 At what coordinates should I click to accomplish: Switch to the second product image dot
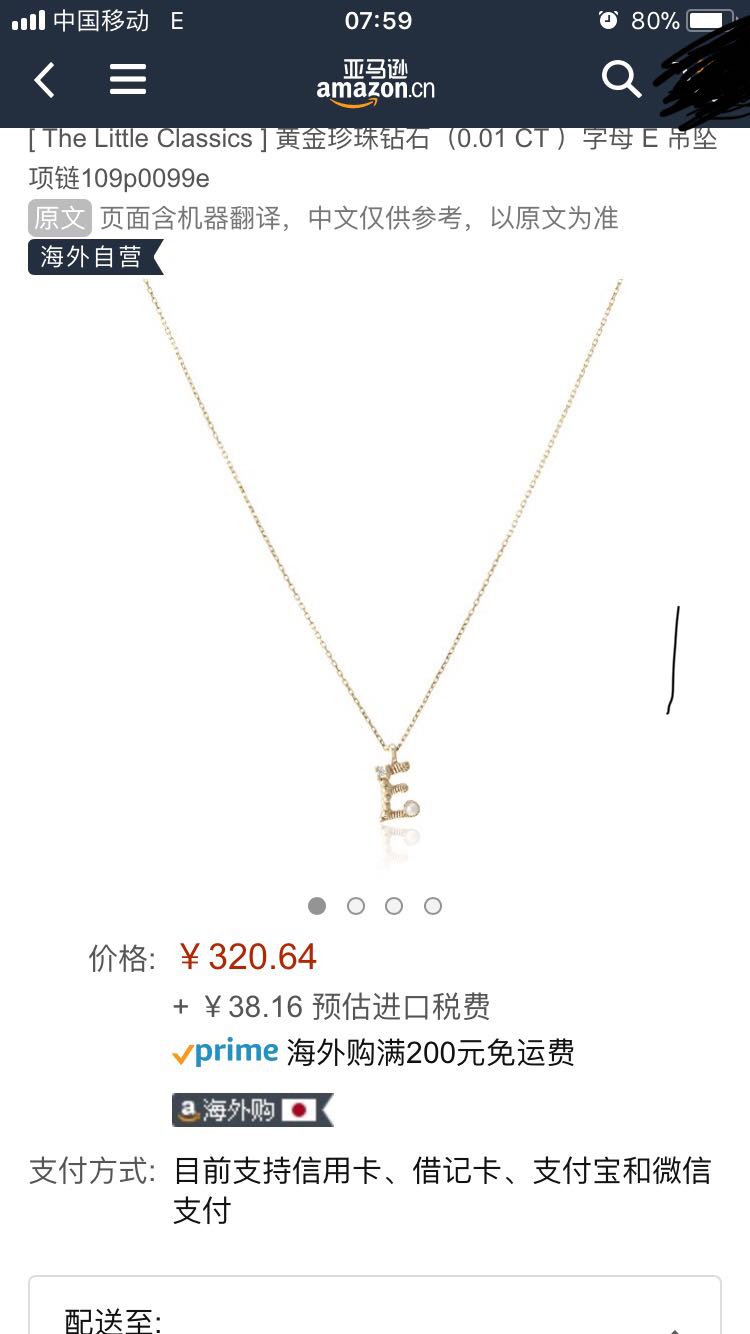pos(355,906)
